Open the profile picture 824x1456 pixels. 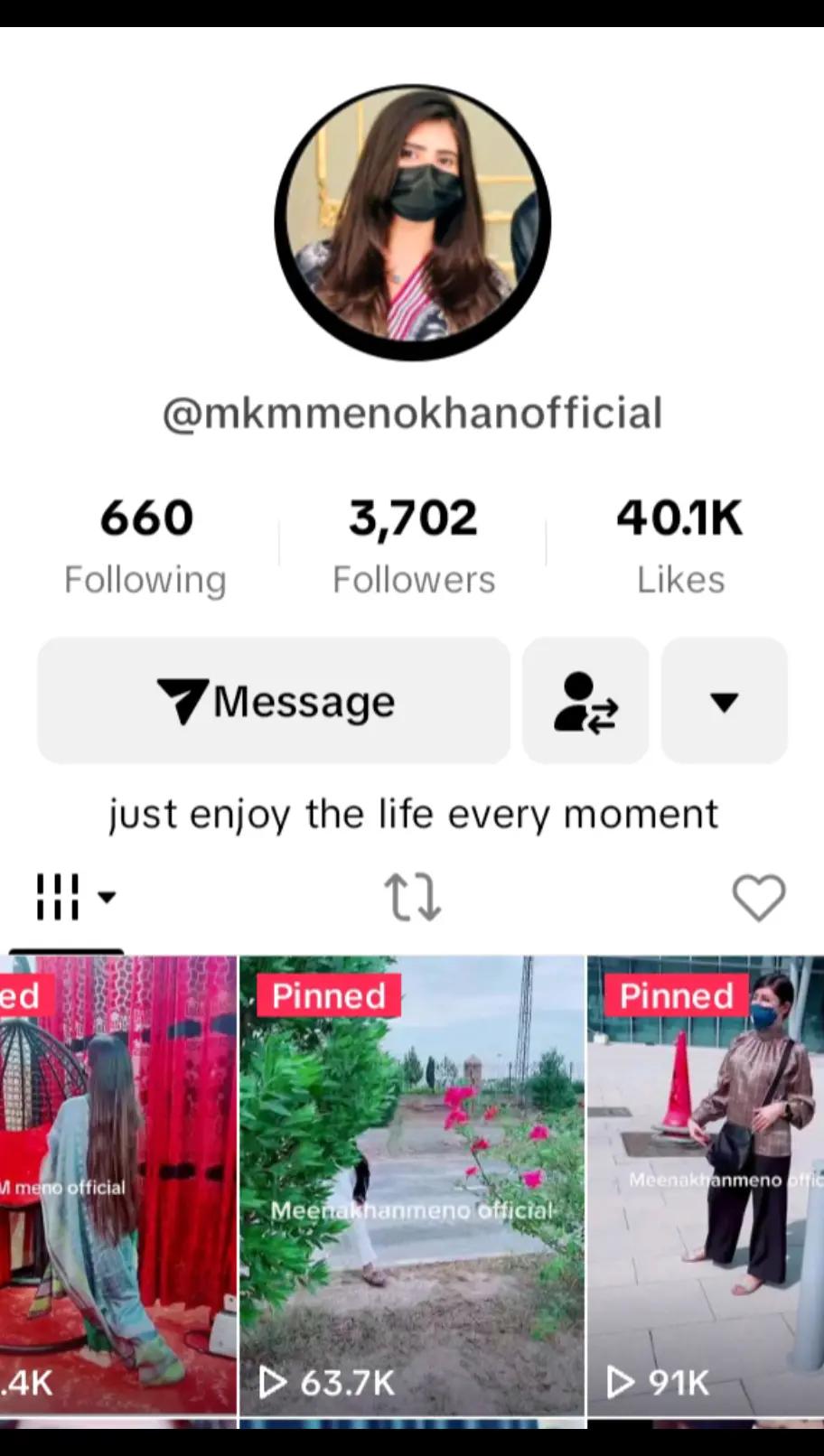tap(412, 222)
